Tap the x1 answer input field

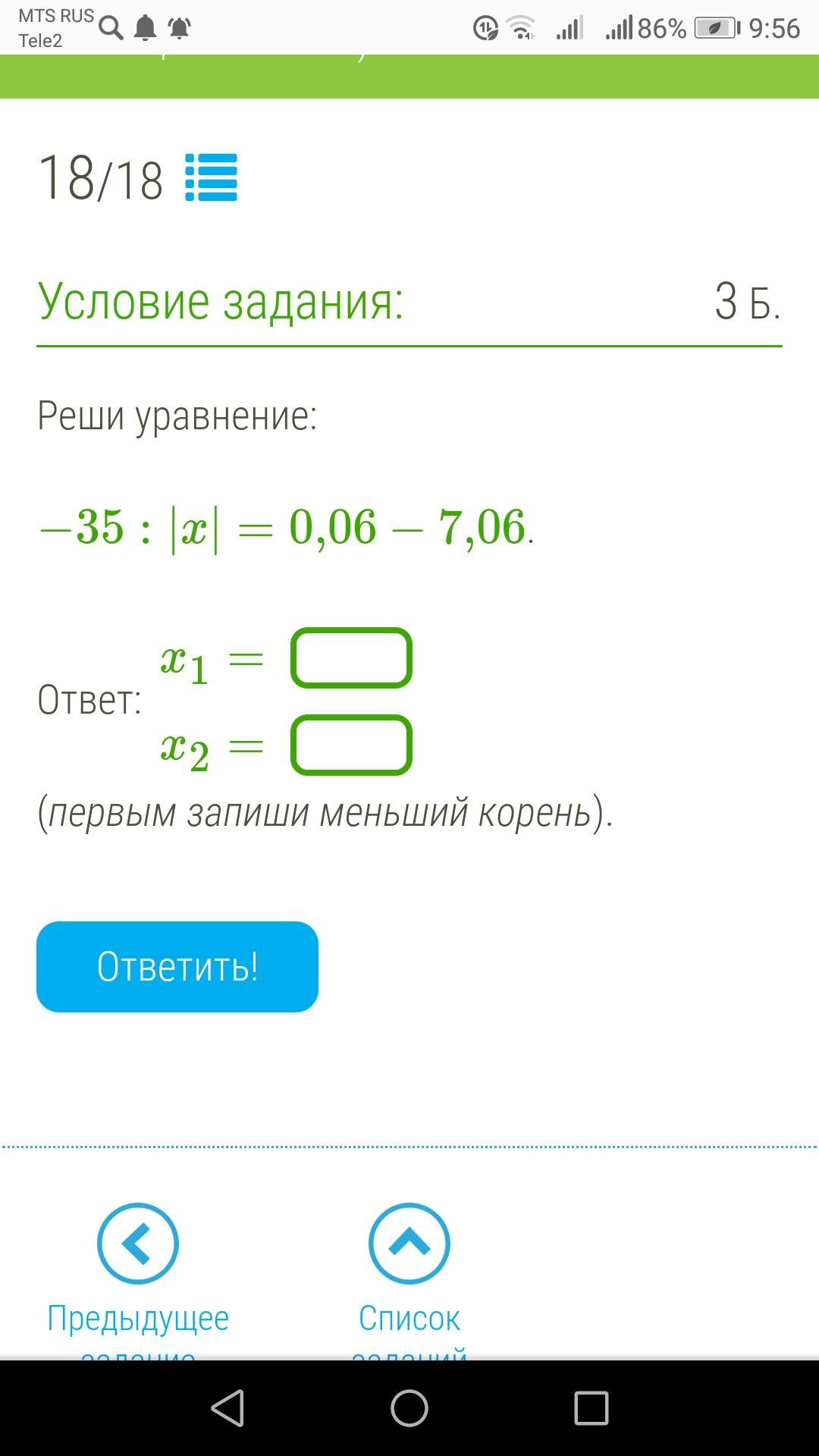click(x=351, y=658)
